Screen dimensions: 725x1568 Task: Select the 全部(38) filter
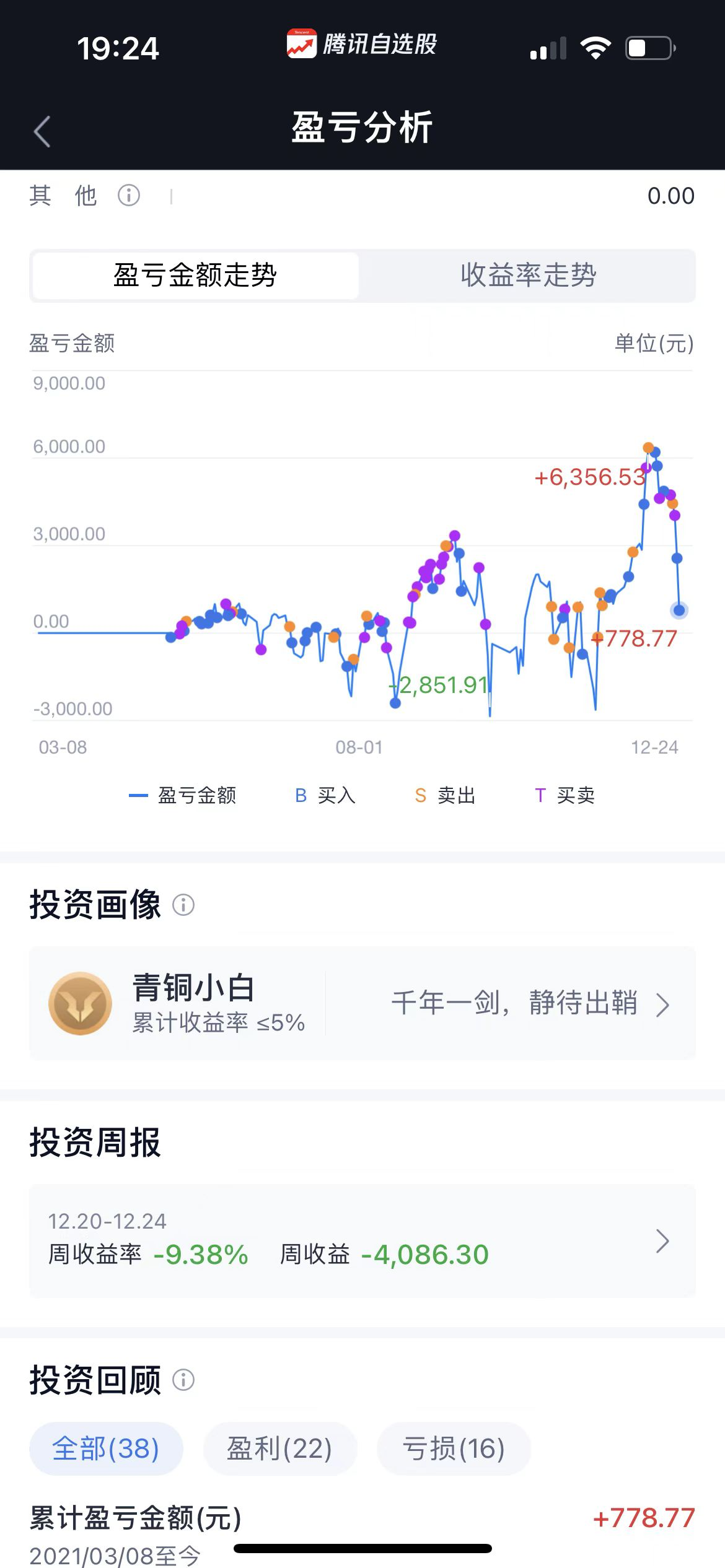pyautogui.click(x=105, y=1448)
